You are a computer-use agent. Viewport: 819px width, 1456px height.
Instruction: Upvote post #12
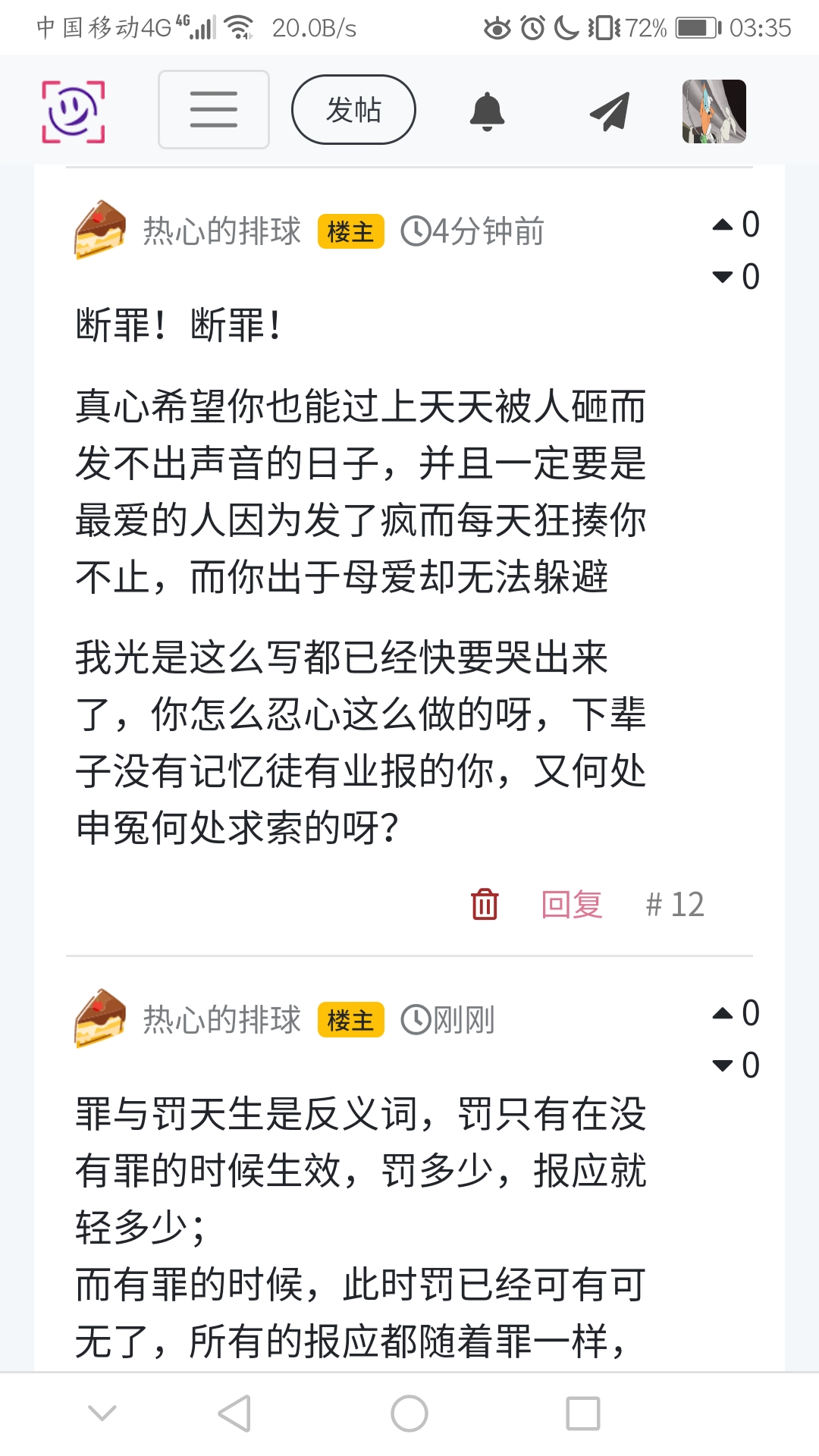coord(723,225)
